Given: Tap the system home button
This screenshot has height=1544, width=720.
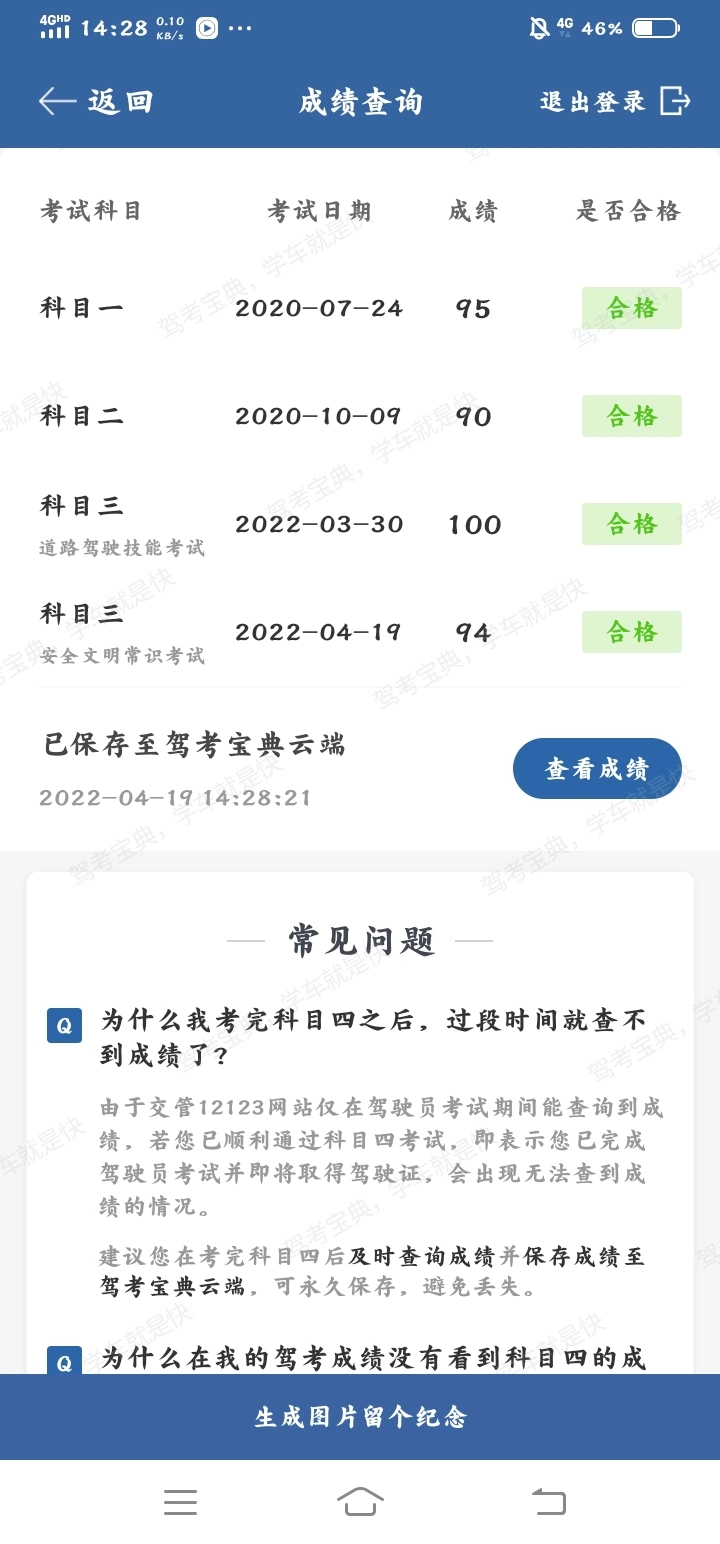Looking at the screenshot, I should coord(360,1501).
